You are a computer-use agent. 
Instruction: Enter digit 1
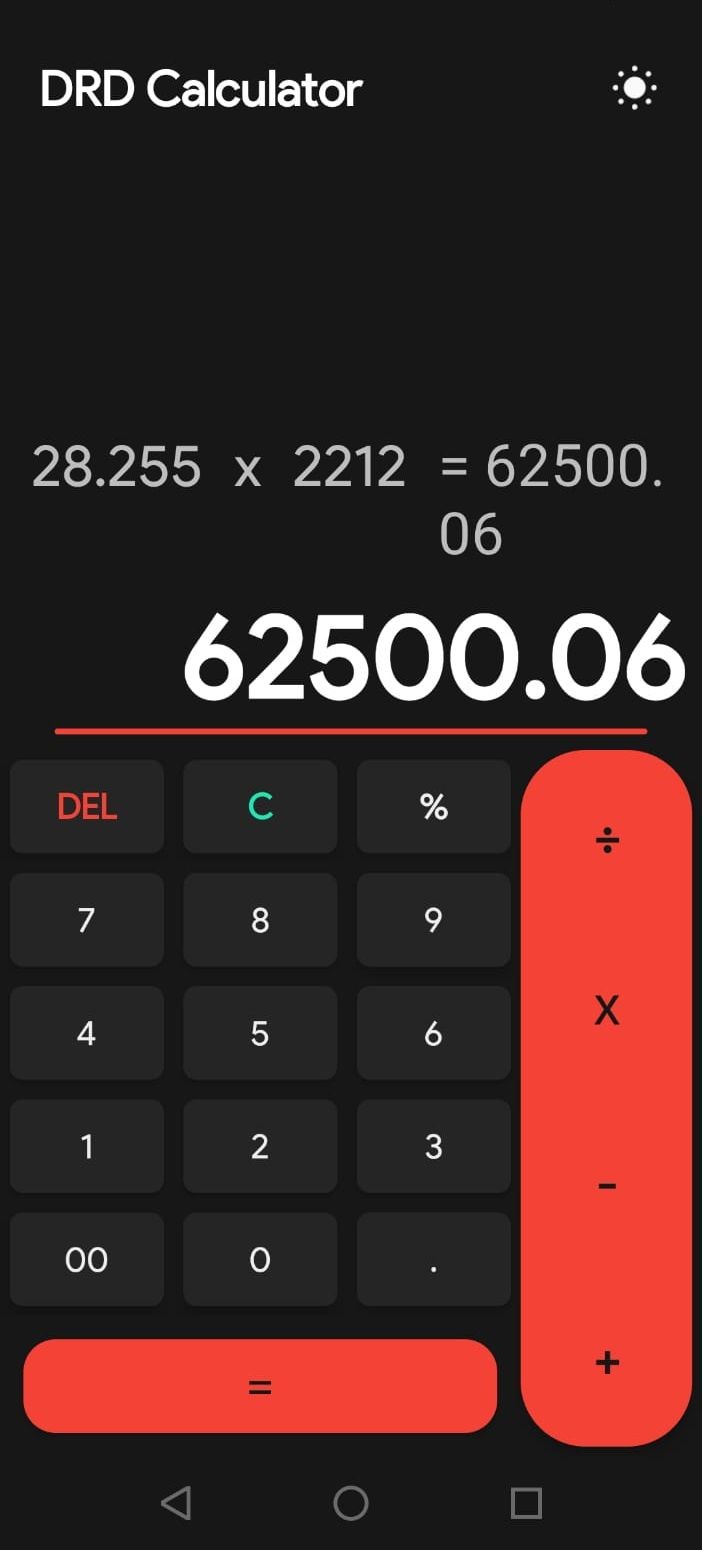pos(87,1146)
